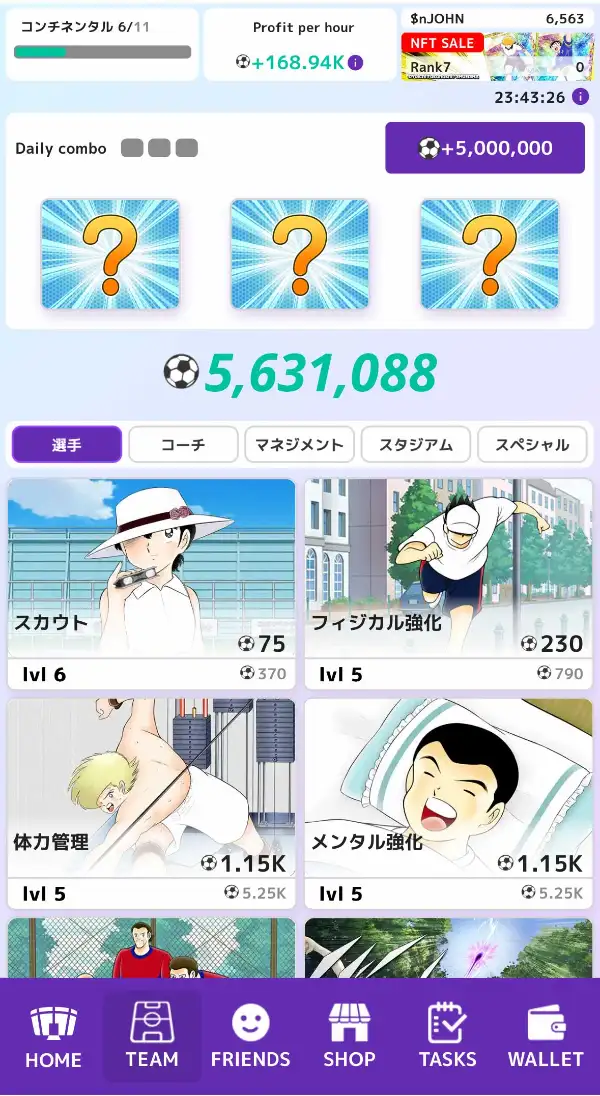Switch to the スタジアム tab

coord(415,445)
